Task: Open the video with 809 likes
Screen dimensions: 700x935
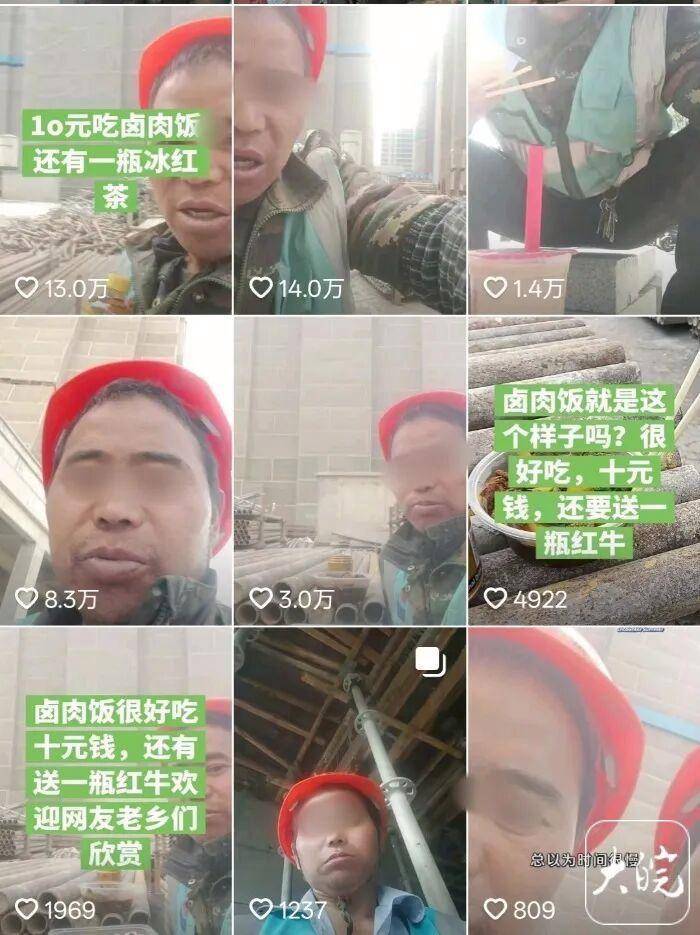Action: click(x=584, y=780)
